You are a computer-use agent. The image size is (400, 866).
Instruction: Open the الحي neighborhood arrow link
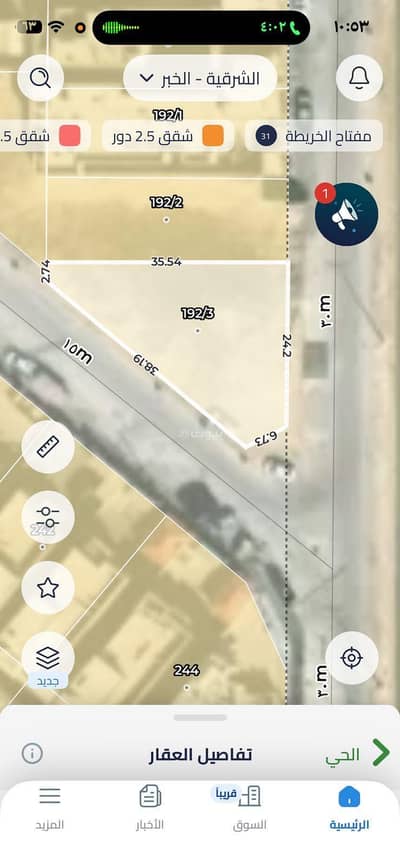(357, 753)
